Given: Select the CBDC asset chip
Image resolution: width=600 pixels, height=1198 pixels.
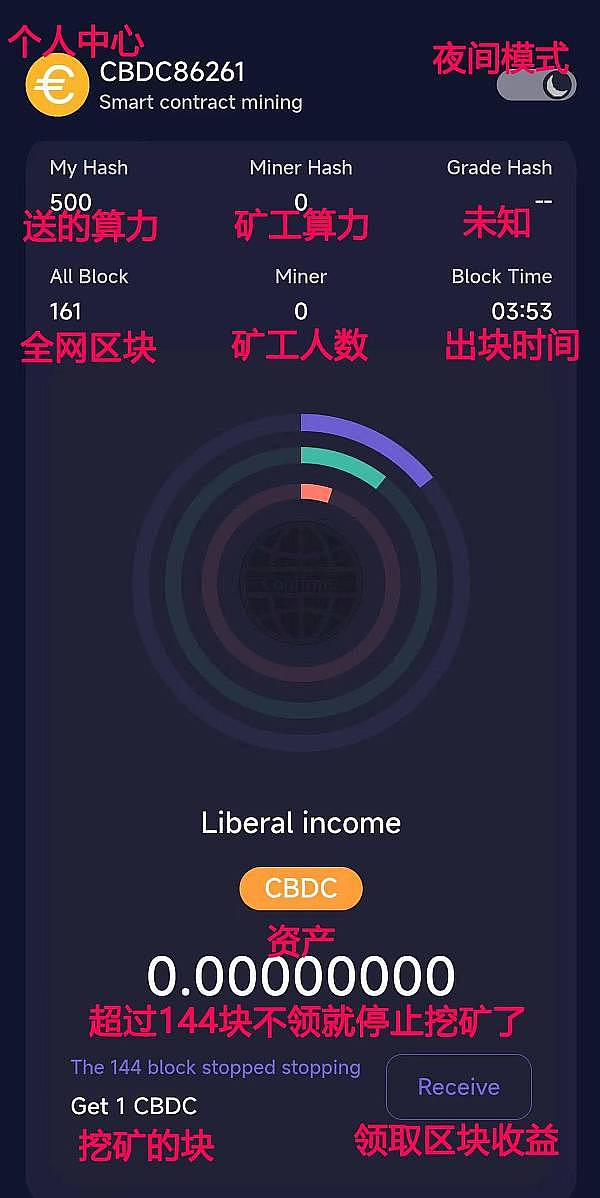Looking at the screenshot, I should click(301, 888).
